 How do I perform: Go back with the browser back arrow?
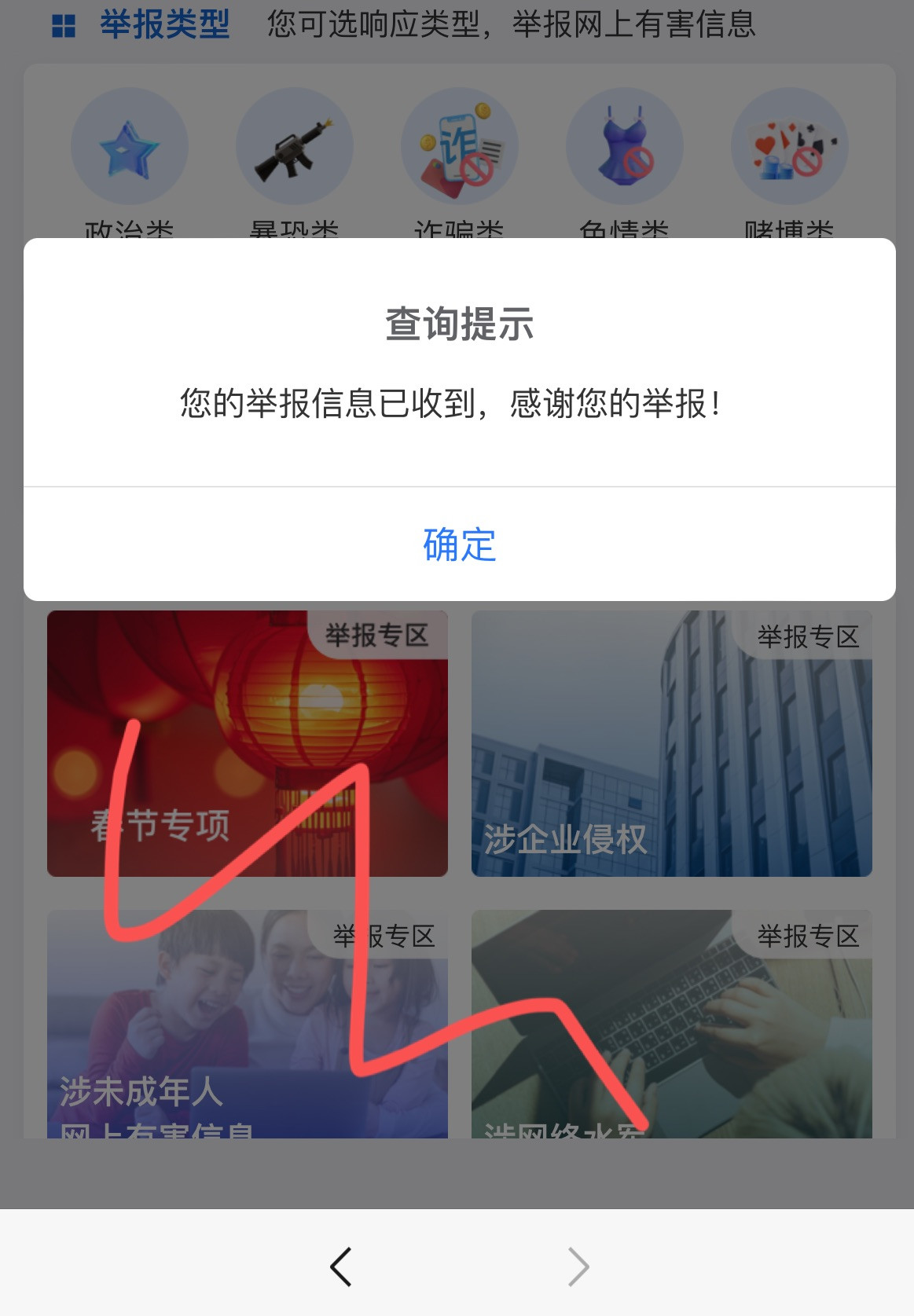pos(341,1267)
